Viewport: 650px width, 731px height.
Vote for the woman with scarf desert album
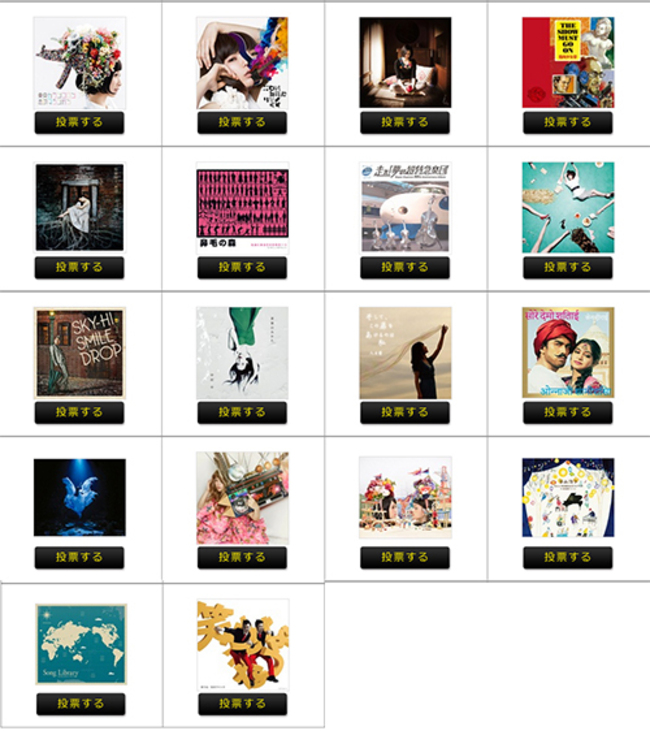(x=405, y=412)
